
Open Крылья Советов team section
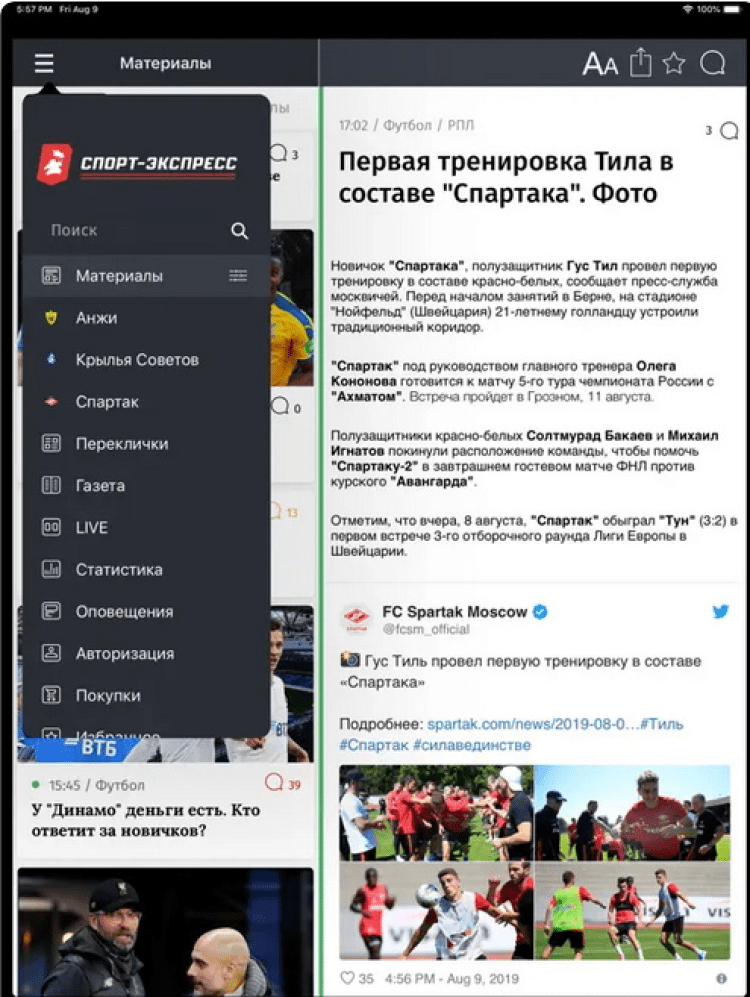click(137, 360)
